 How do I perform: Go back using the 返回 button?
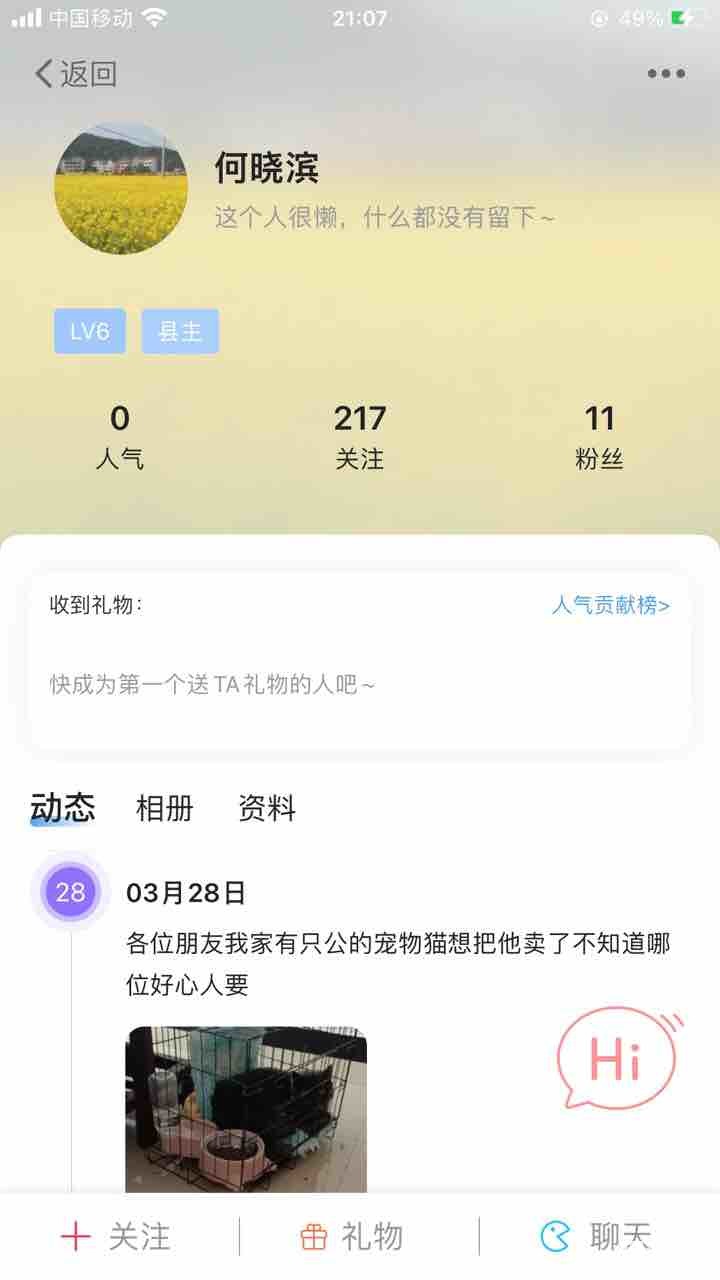76,73
